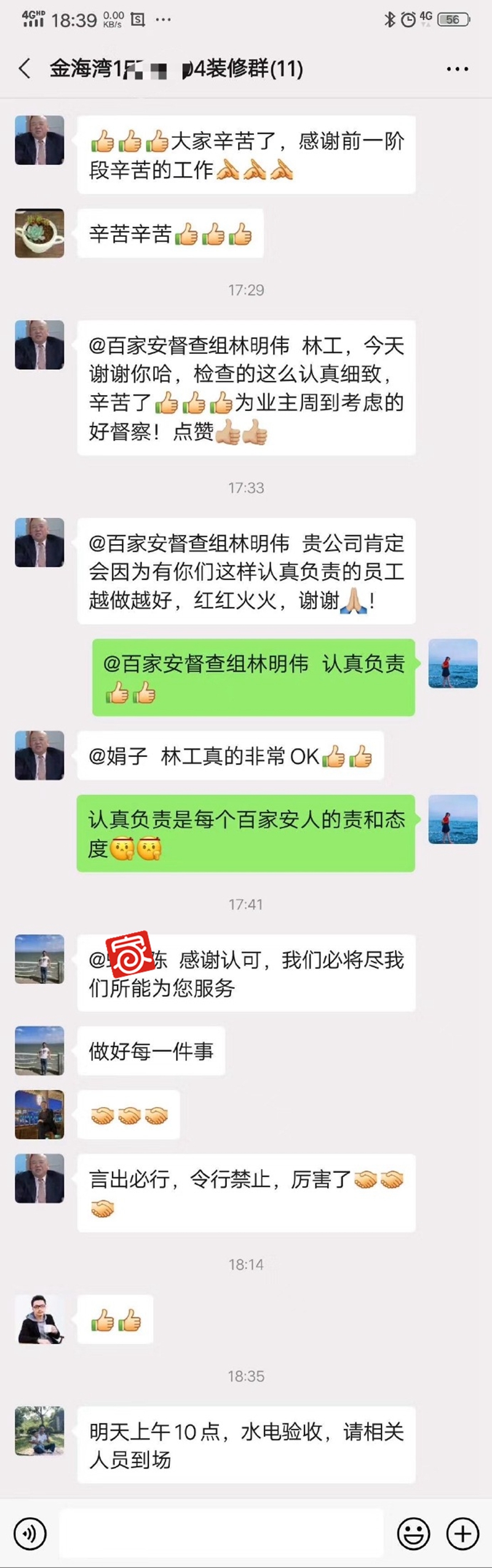Open avatar next to 做好每一件事 message
Screen dimensions: 492x1568
point(39,1050)
